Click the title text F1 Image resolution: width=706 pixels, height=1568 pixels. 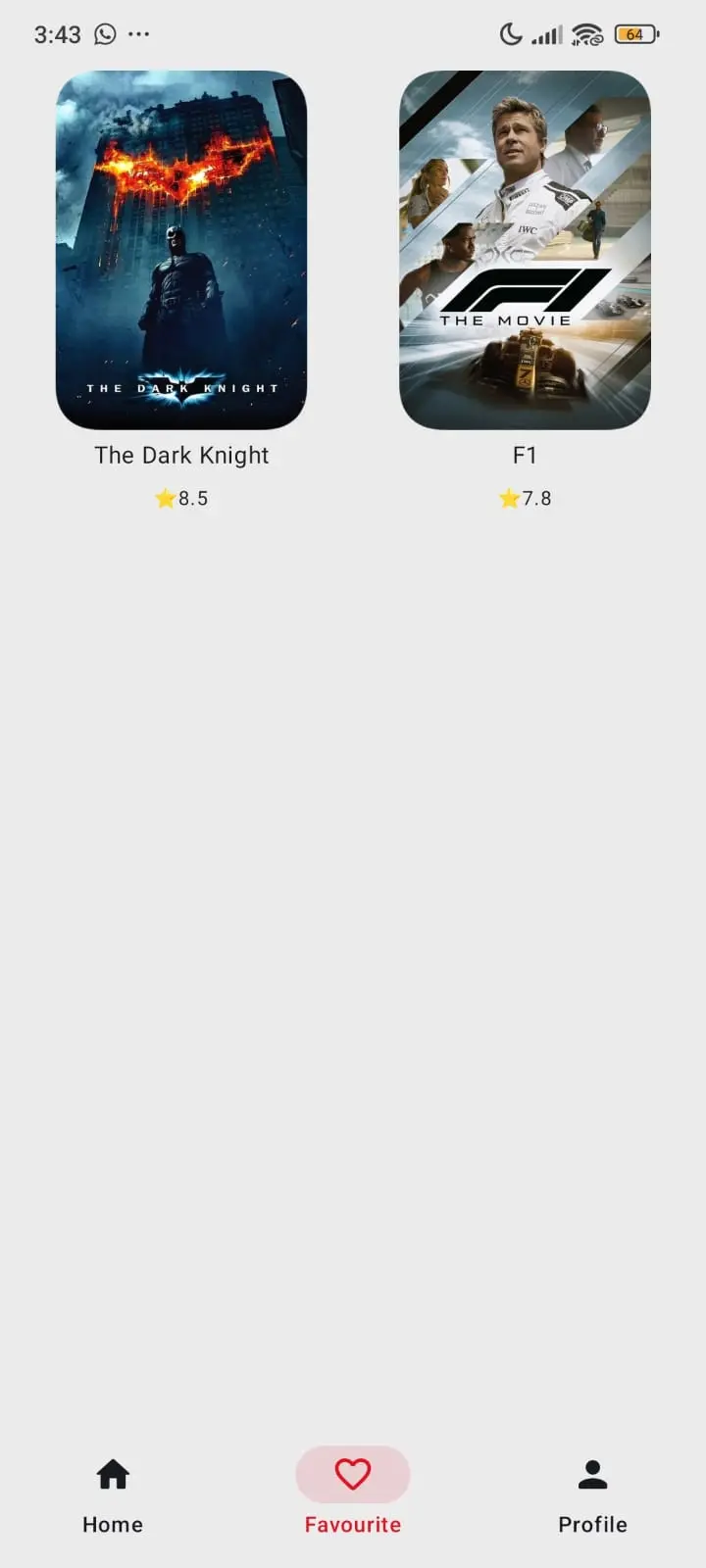(x=526, y=455)
